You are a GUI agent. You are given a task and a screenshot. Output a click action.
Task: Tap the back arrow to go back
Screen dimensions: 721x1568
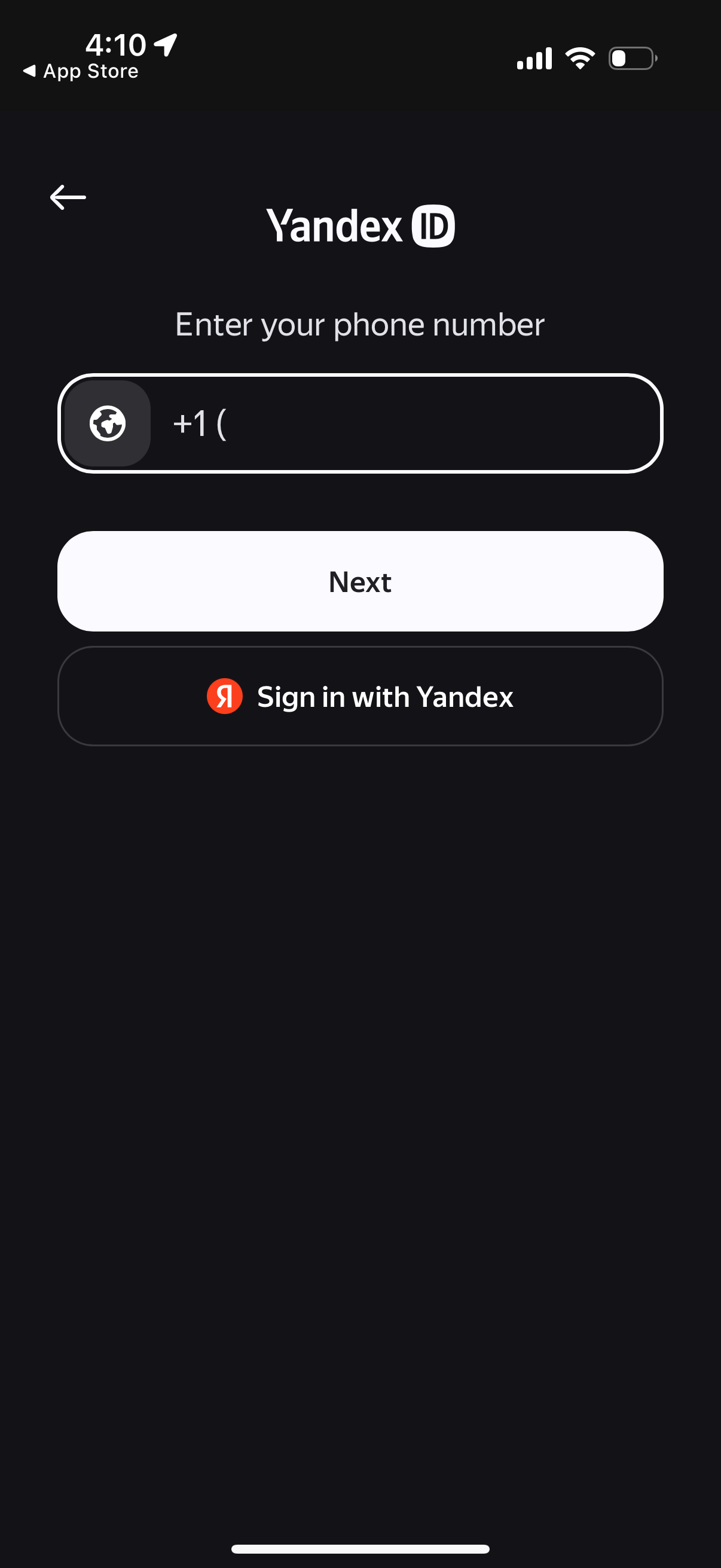click(68, 196)
